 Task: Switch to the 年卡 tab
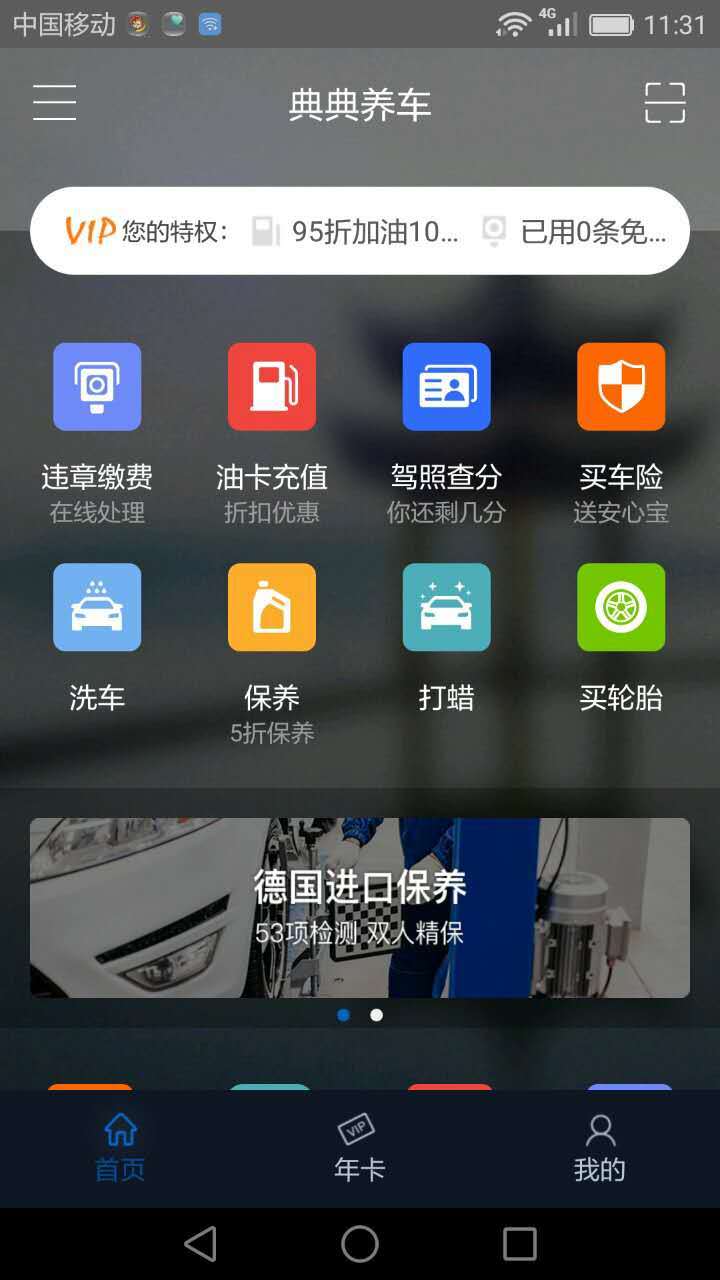coord(360,1148)
